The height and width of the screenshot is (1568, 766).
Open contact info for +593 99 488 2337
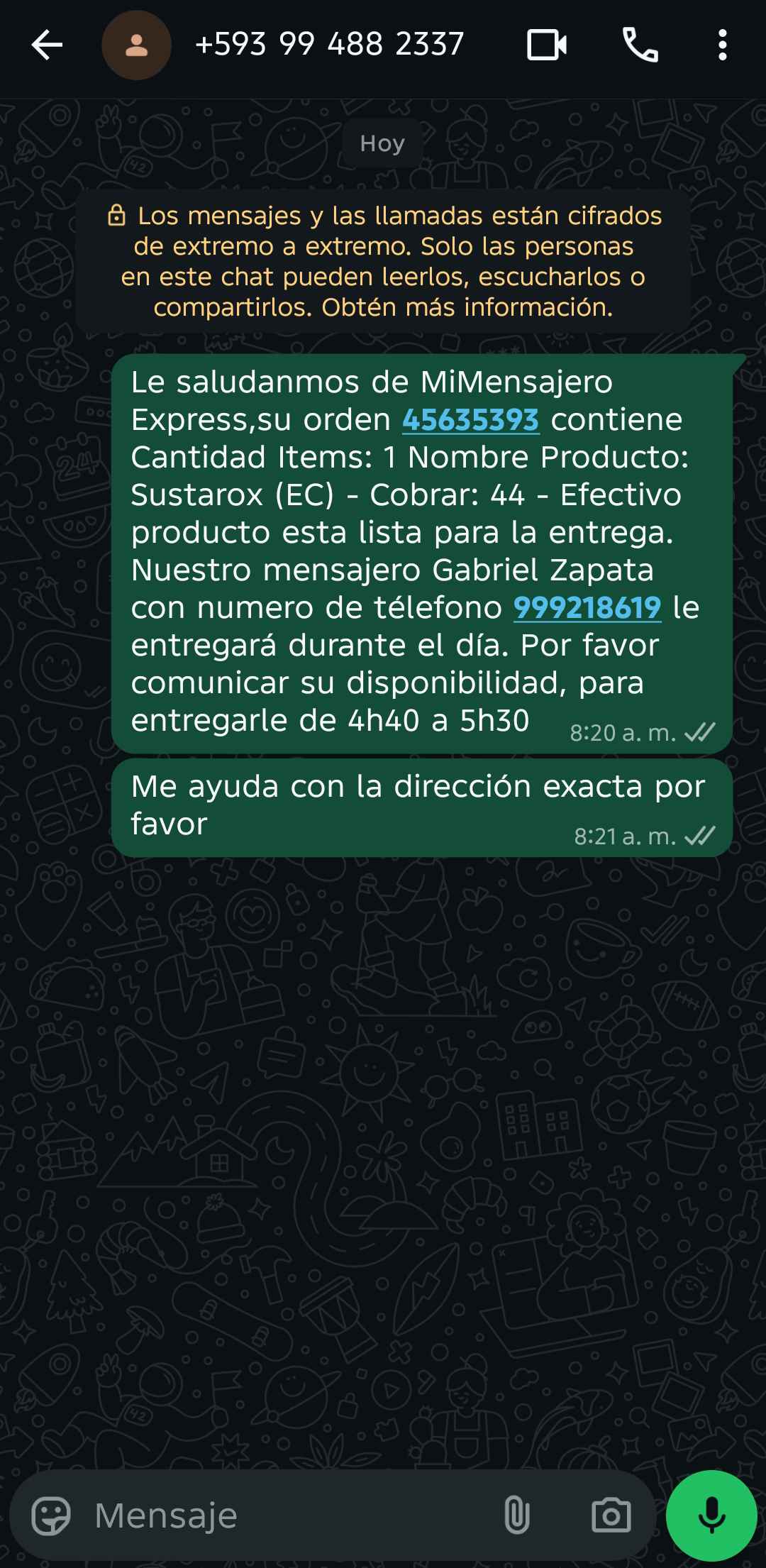(329, 45)
